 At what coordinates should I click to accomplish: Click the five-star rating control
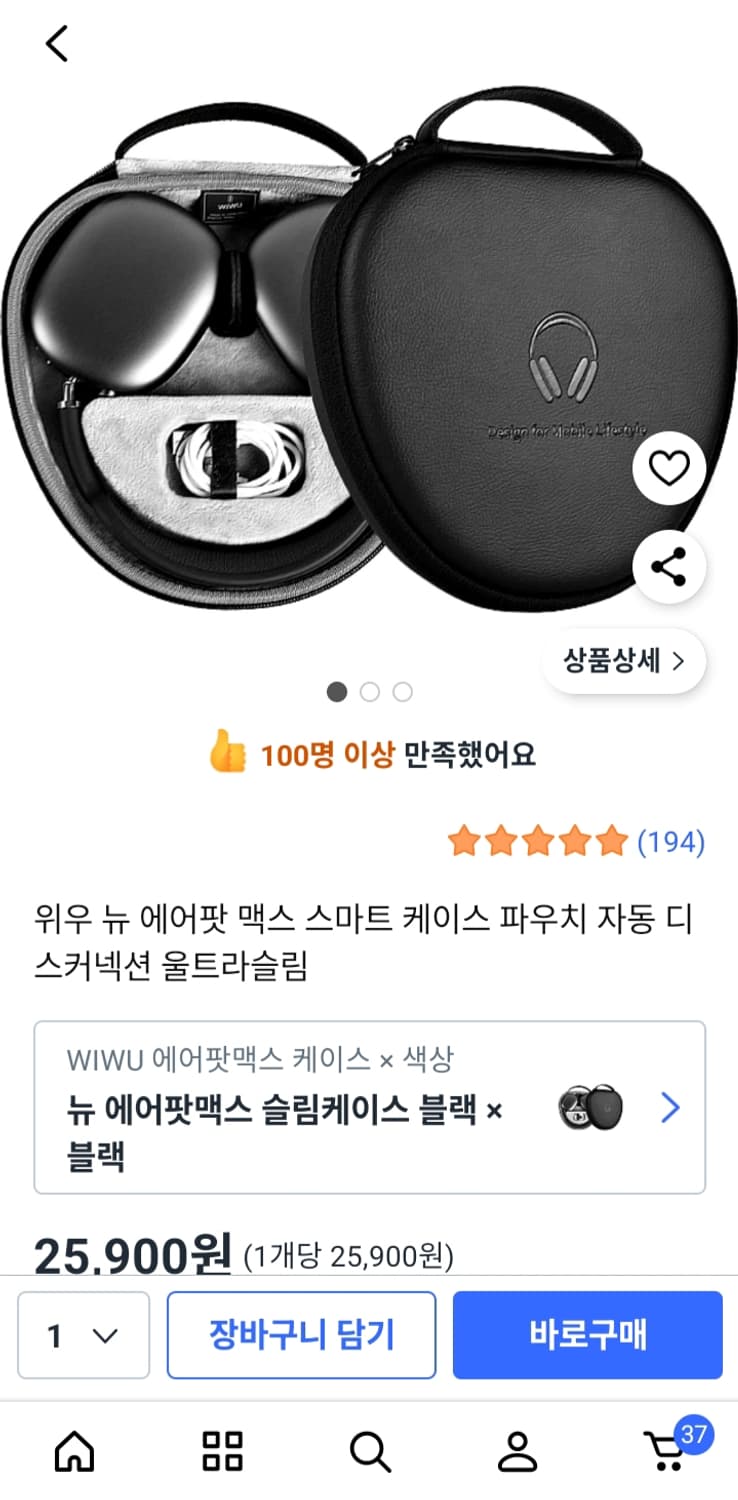click(535, 841)
